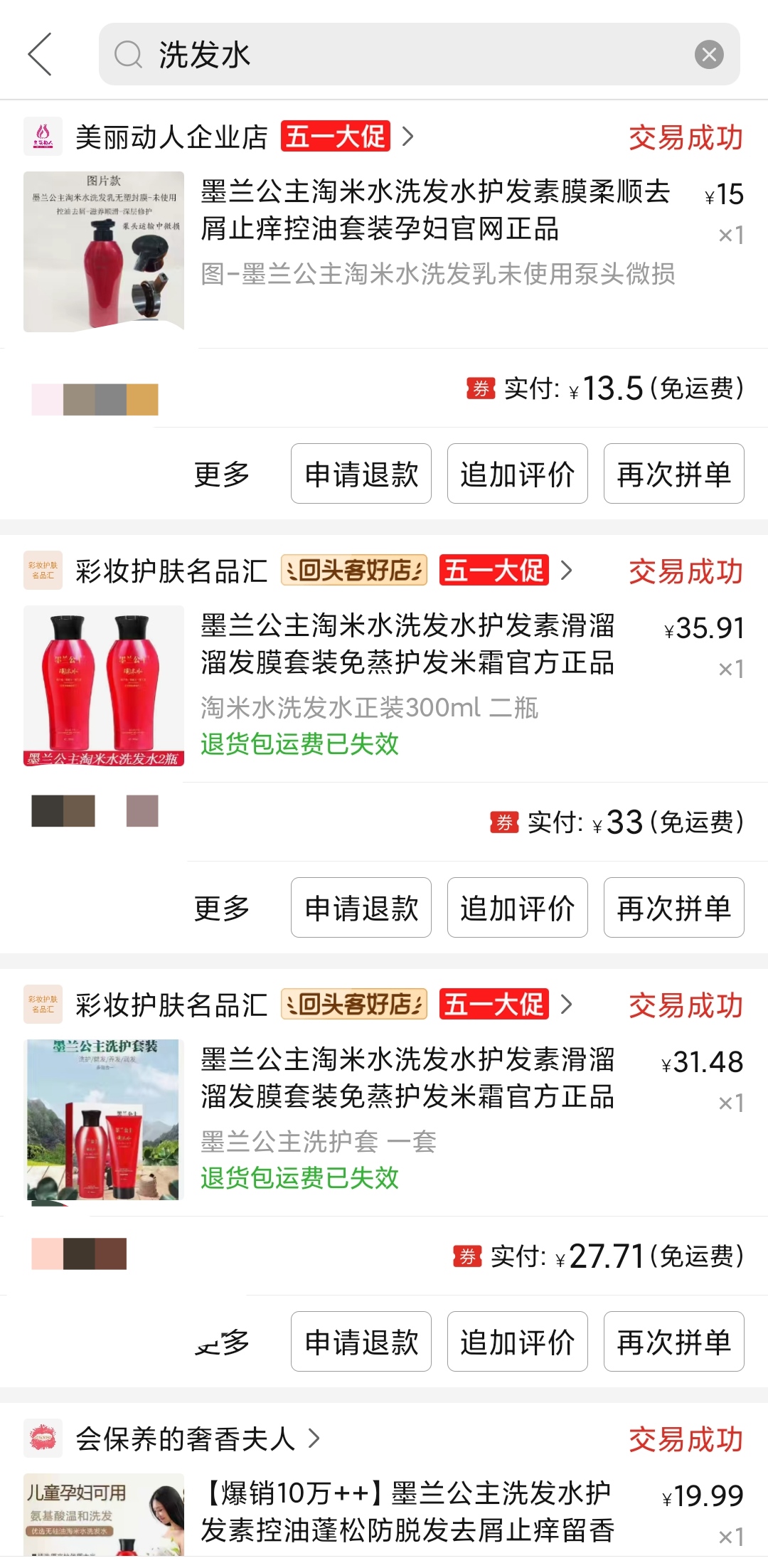Reorder the ¥27.71 set via 再次拼单
This screenshot has height=1568, width=768.
(673, 1342)
